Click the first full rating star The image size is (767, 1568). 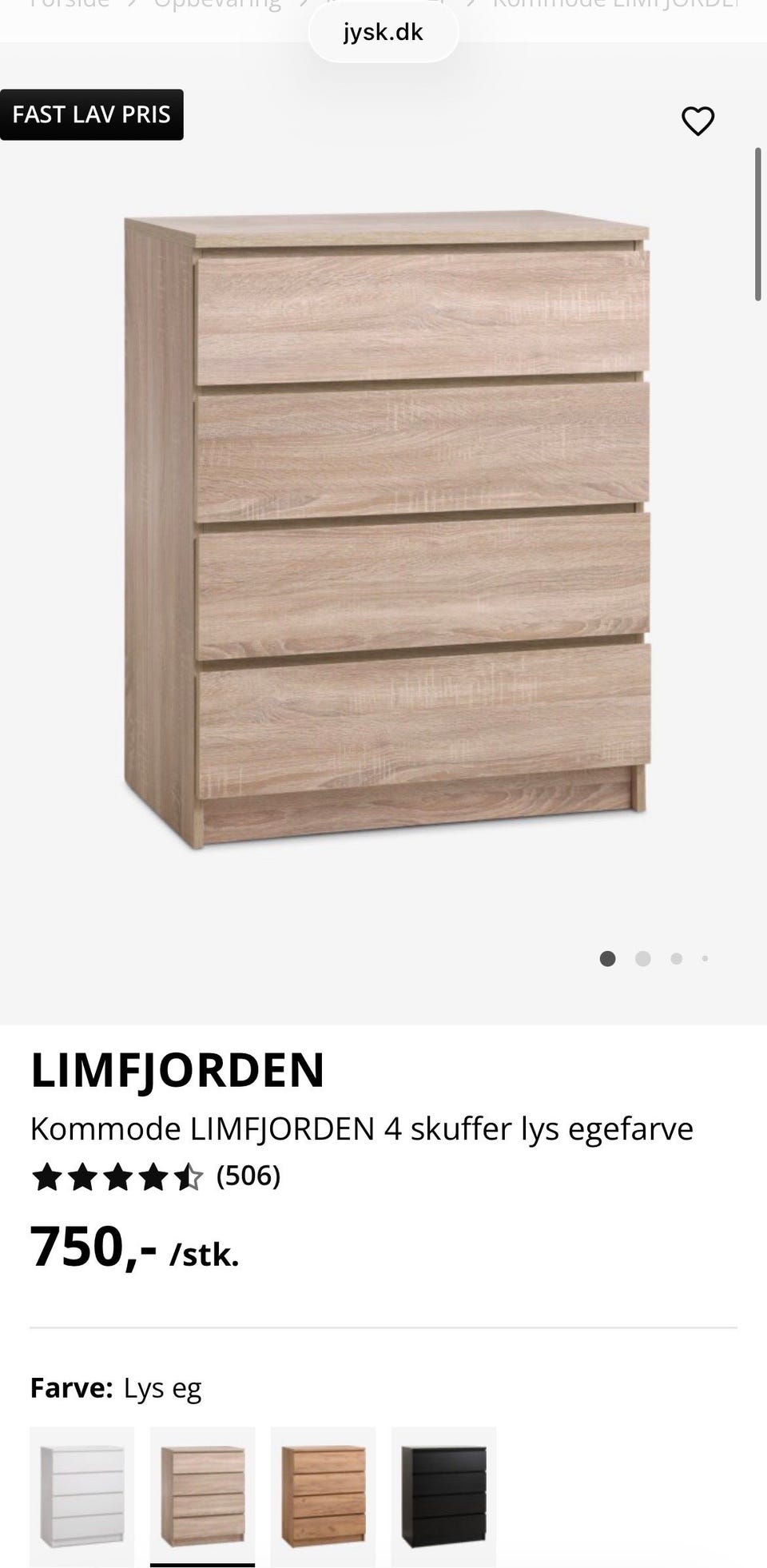pos(46,1178)
